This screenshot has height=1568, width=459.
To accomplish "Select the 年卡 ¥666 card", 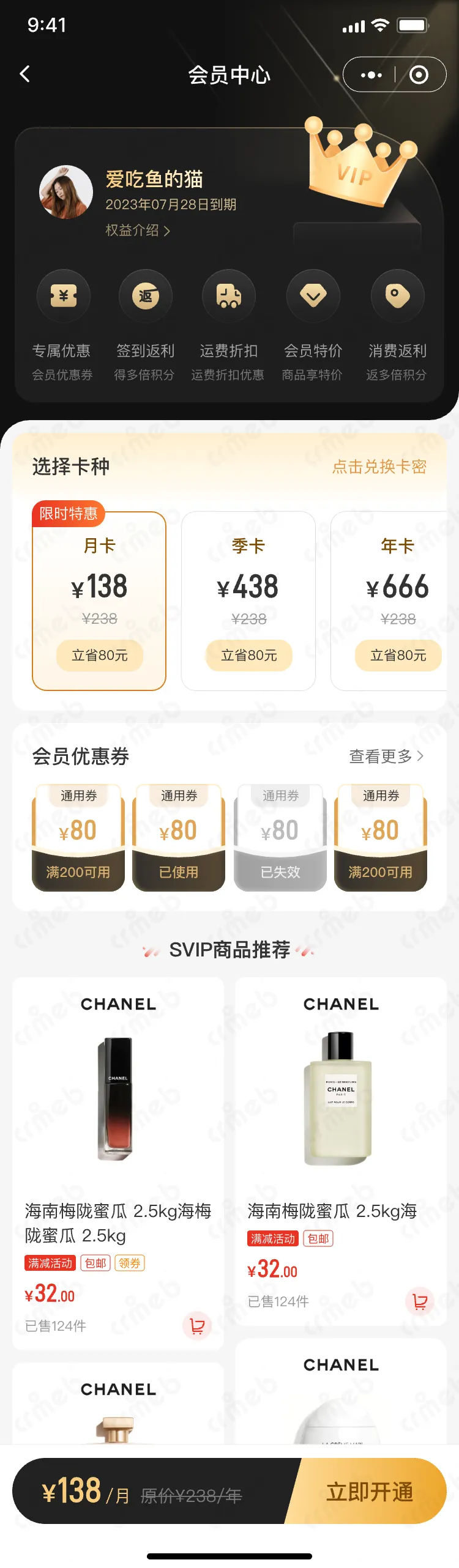I will 392,601.
